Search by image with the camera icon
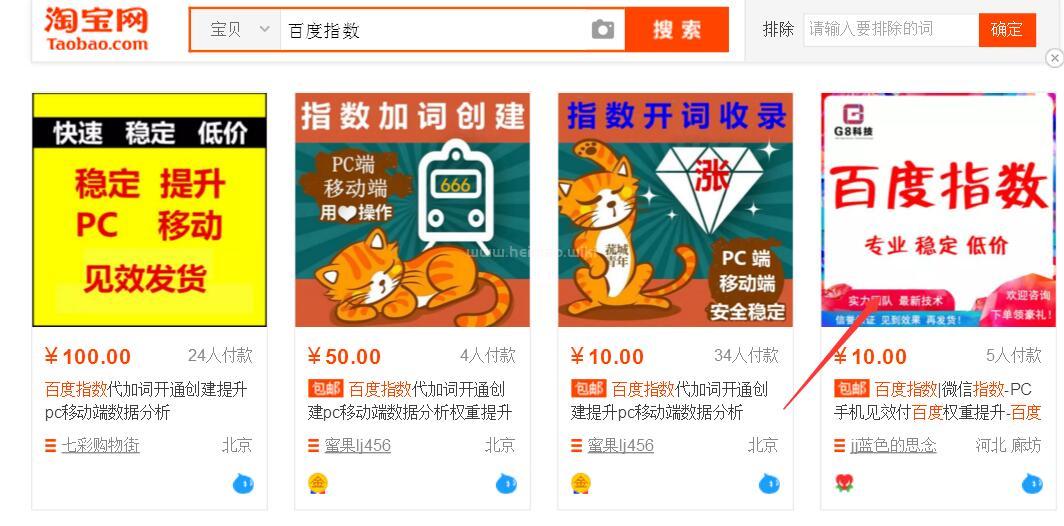This screenshot has height=526, width=1064. (602, 30)
